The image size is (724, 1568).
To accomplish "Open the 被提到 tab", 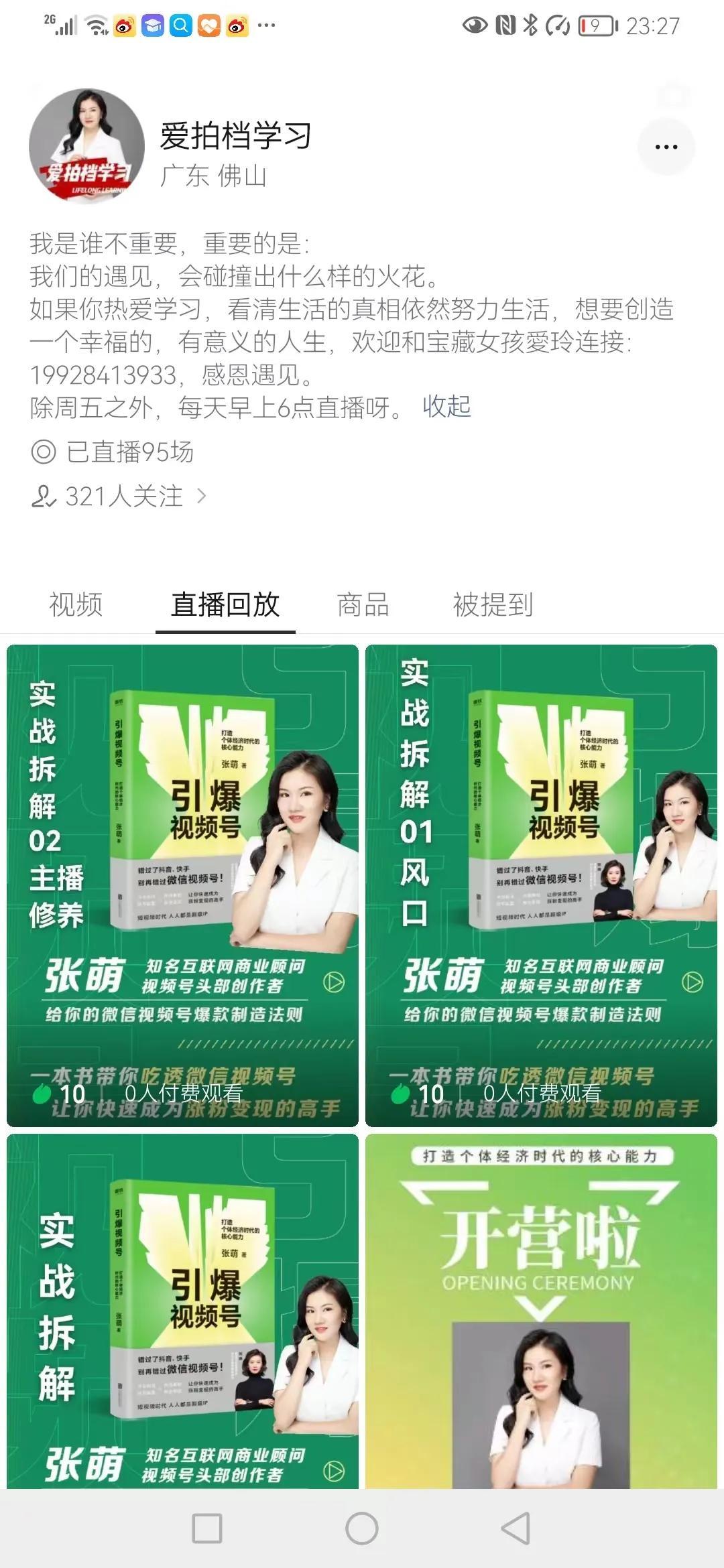I will 493,604.
